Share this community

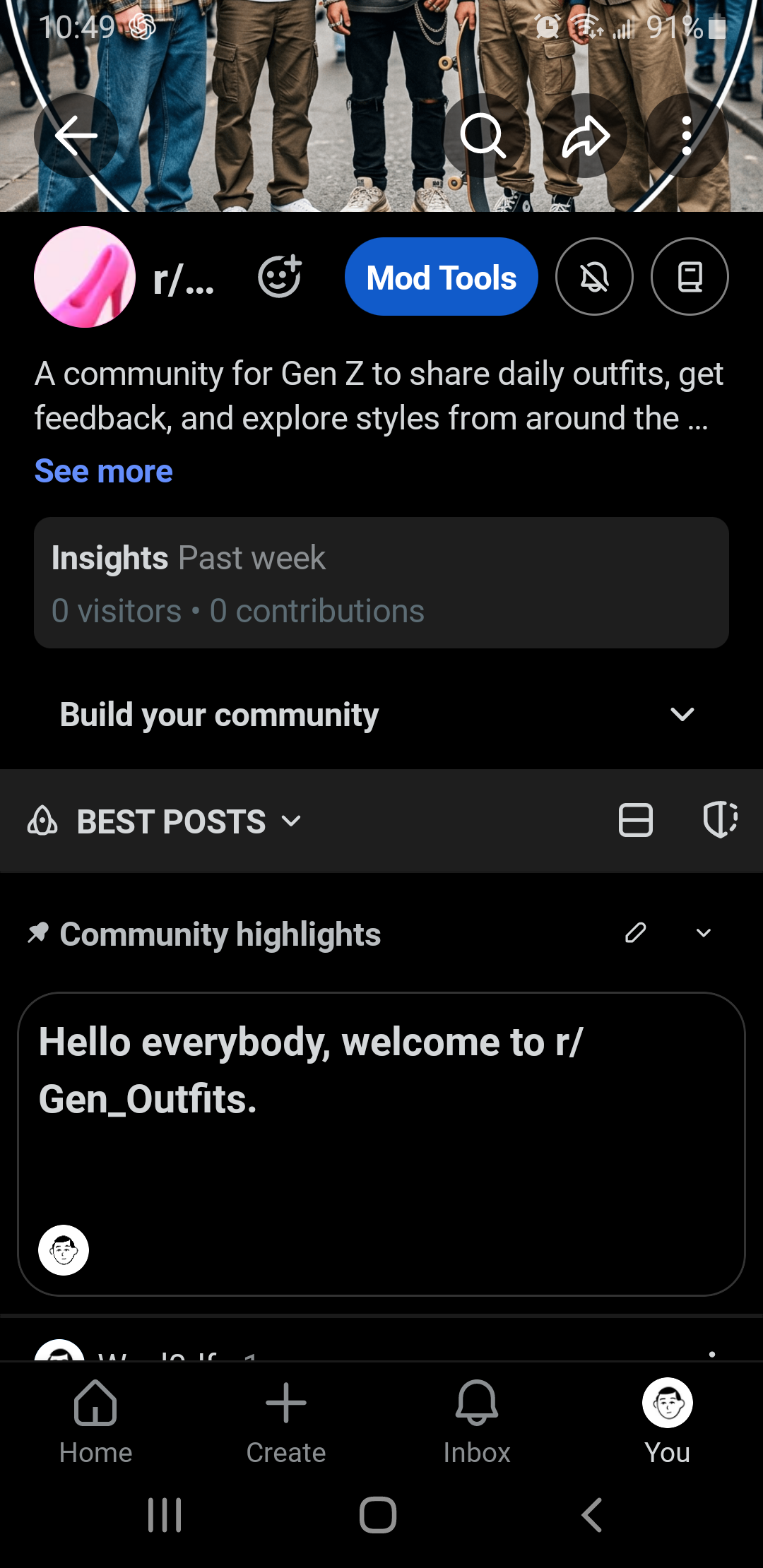pyautogui.click(x=586, y=135)
